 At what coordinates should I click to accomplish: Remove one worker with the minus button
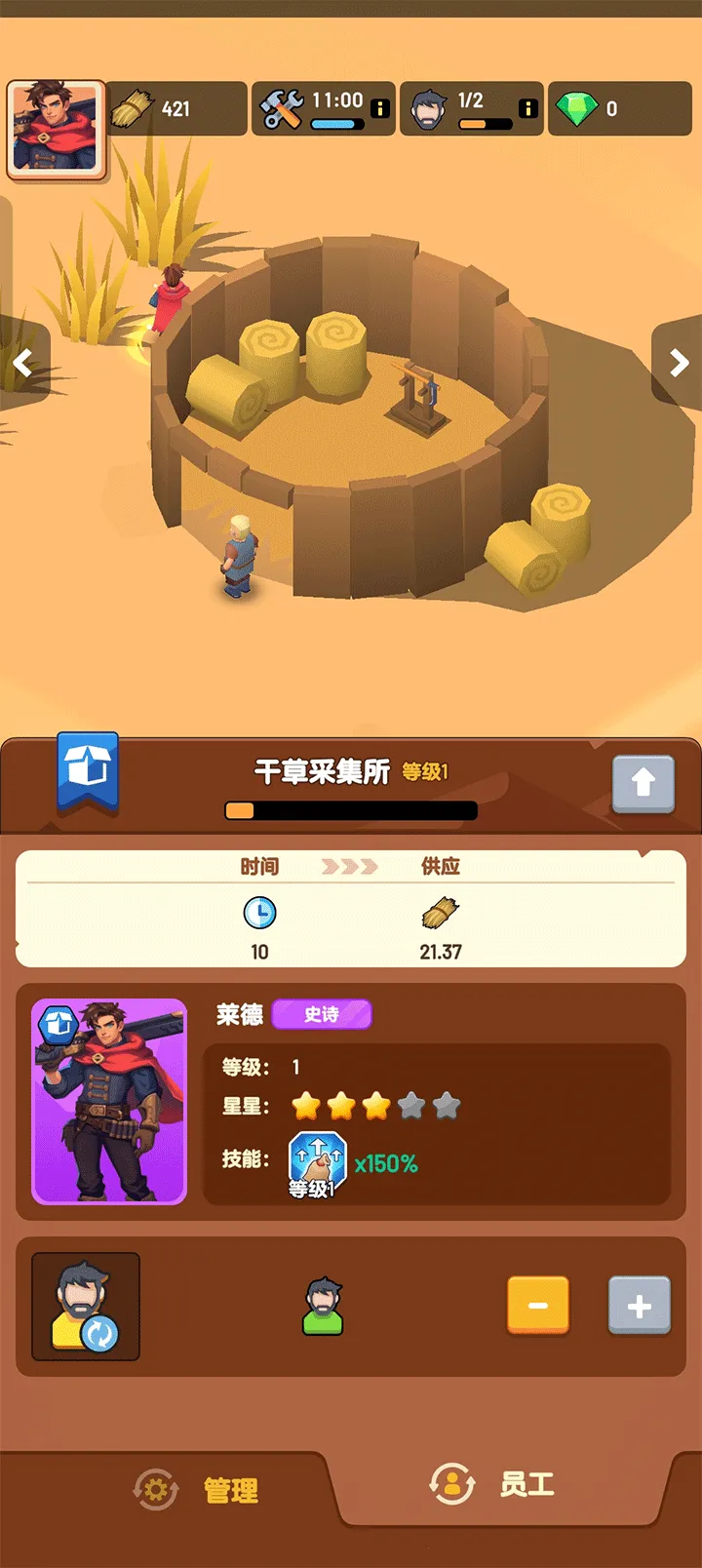coord(537,1306)
